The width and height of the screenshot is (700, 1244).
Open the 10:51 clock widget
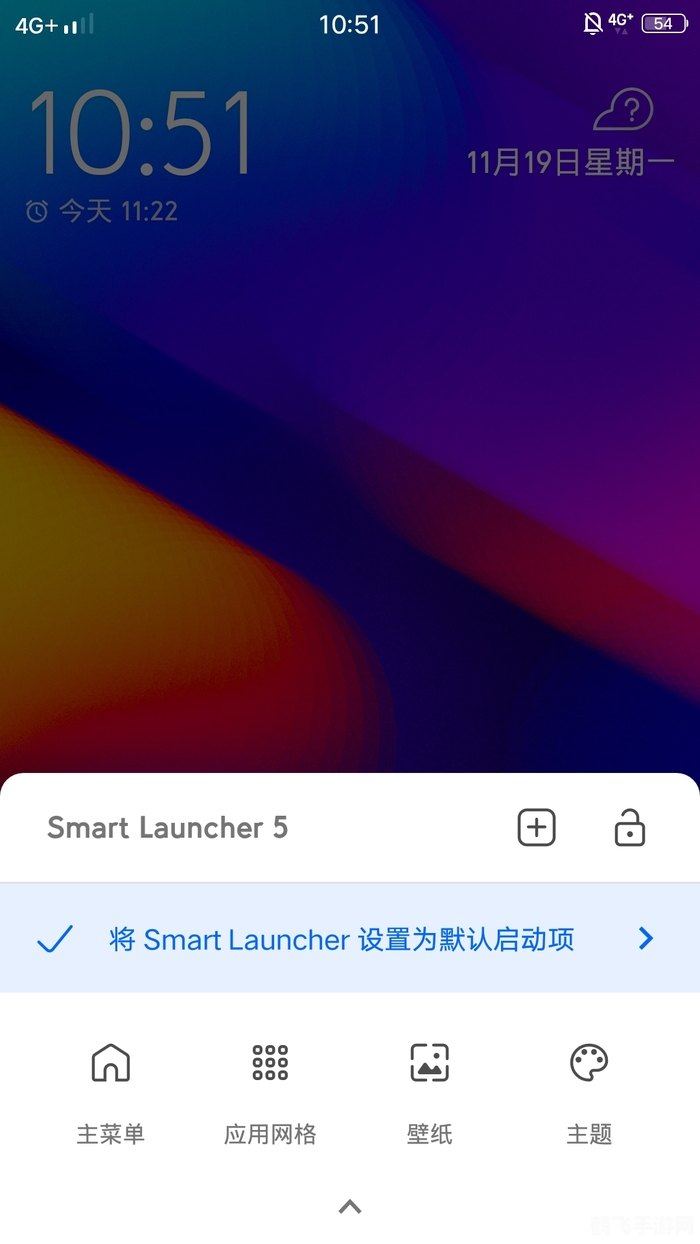click(141, 135)
